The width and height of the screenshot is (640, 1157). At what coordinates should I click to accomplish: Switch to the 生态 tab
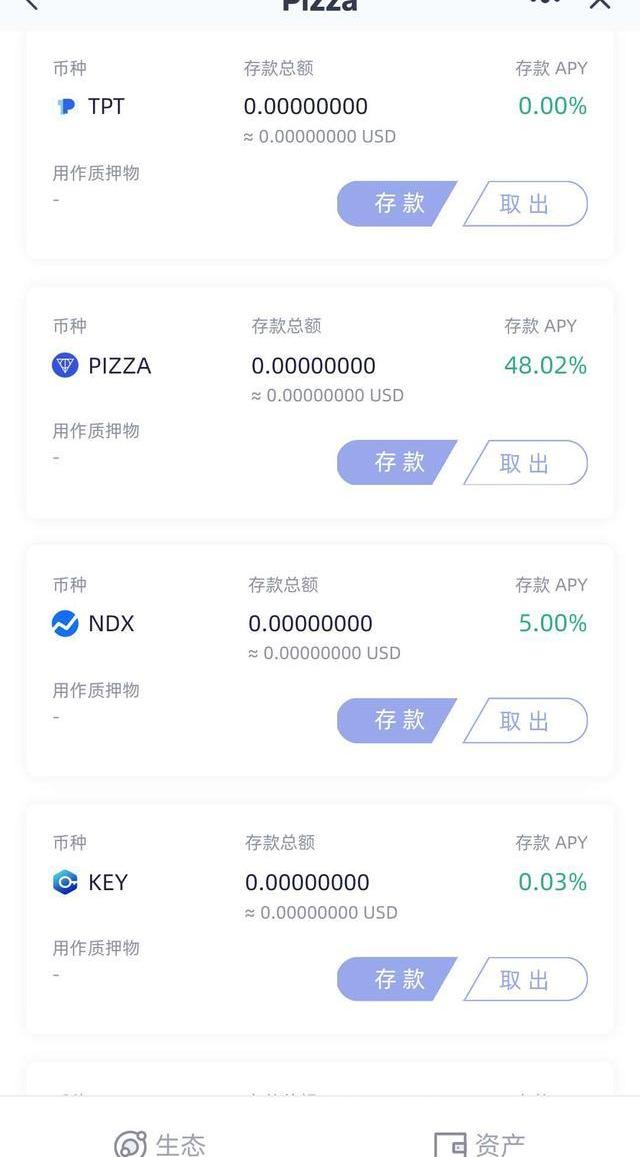click(x=159, y=1144)
